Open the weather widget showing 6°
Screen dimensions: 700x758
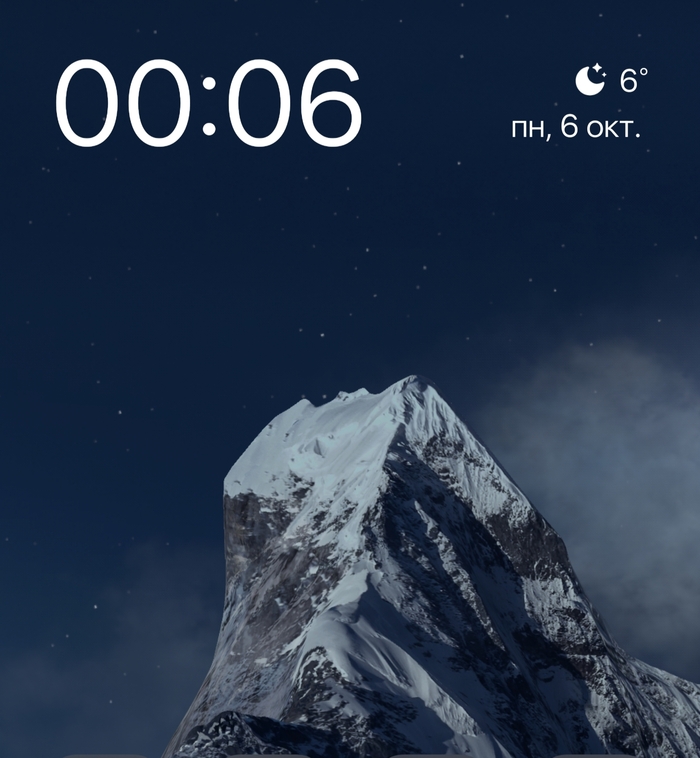click(612, 80)
